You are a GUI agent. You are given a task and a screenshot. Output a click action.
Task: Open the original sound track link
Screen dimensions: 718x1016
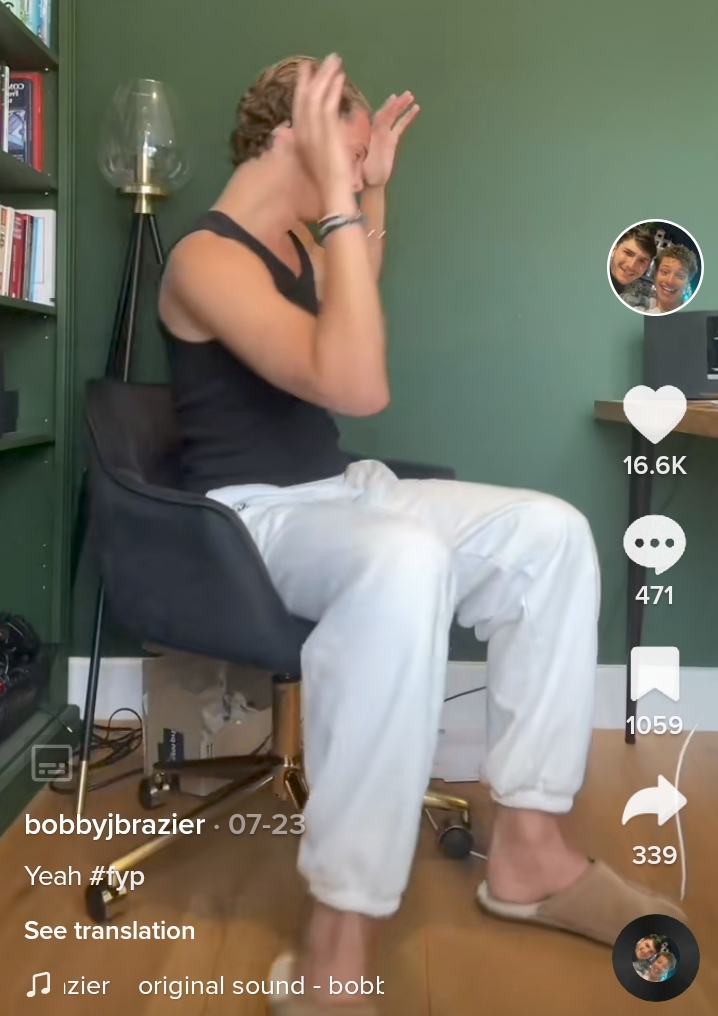coord(260,985)
